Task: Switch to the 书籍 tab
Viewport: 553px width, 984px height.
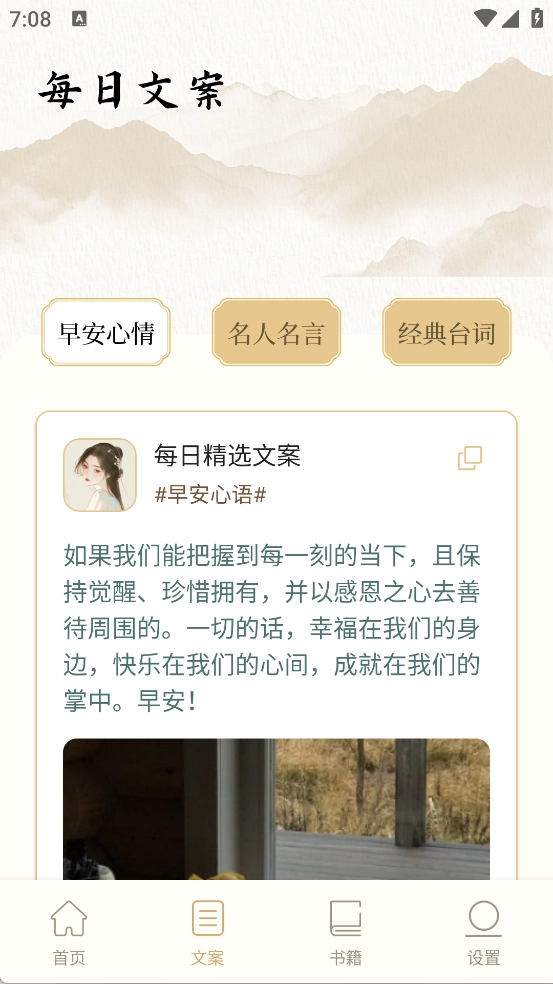Action: pos(345,933)
